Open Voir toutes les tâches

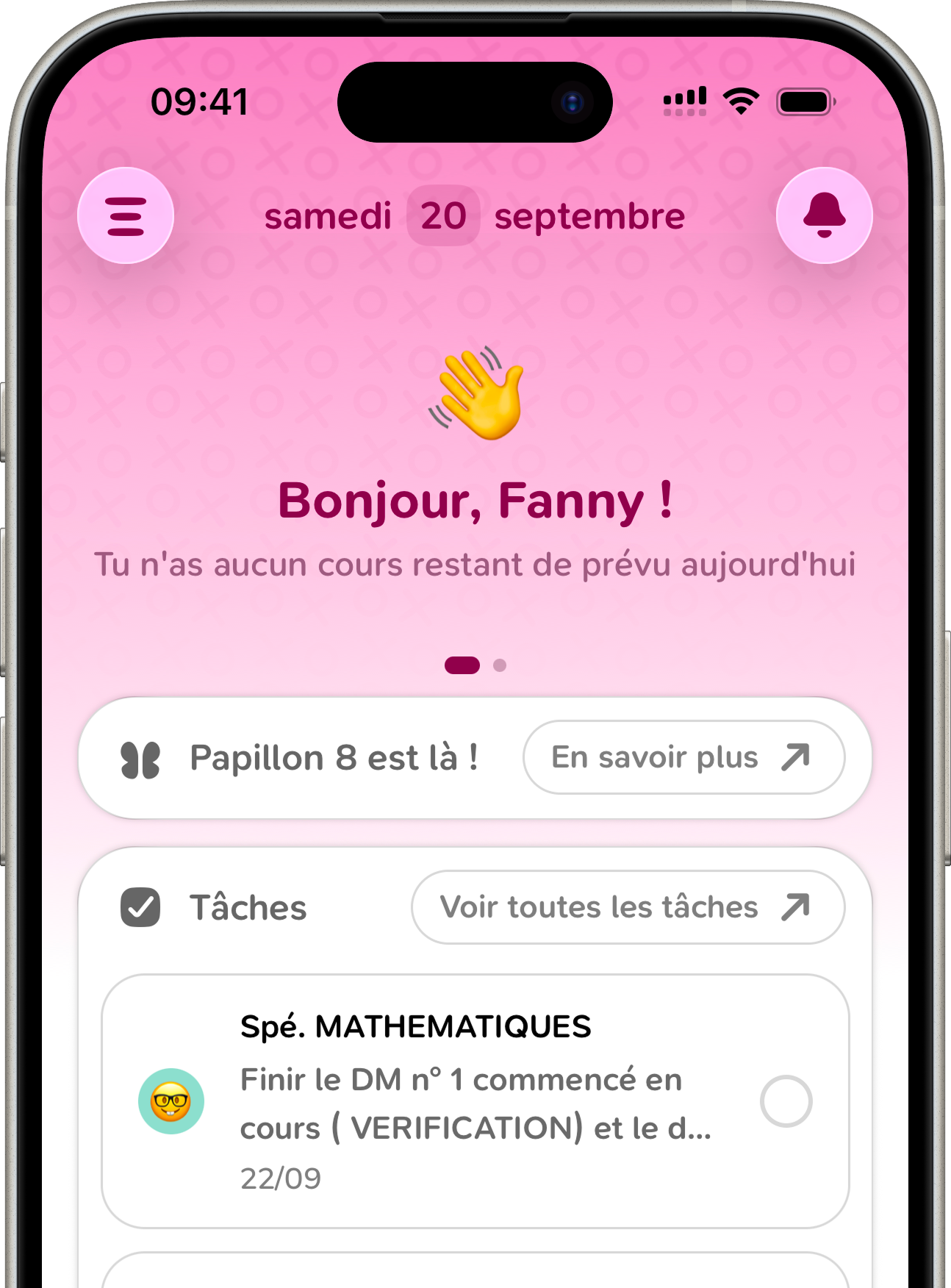click(x=627, y=907)
